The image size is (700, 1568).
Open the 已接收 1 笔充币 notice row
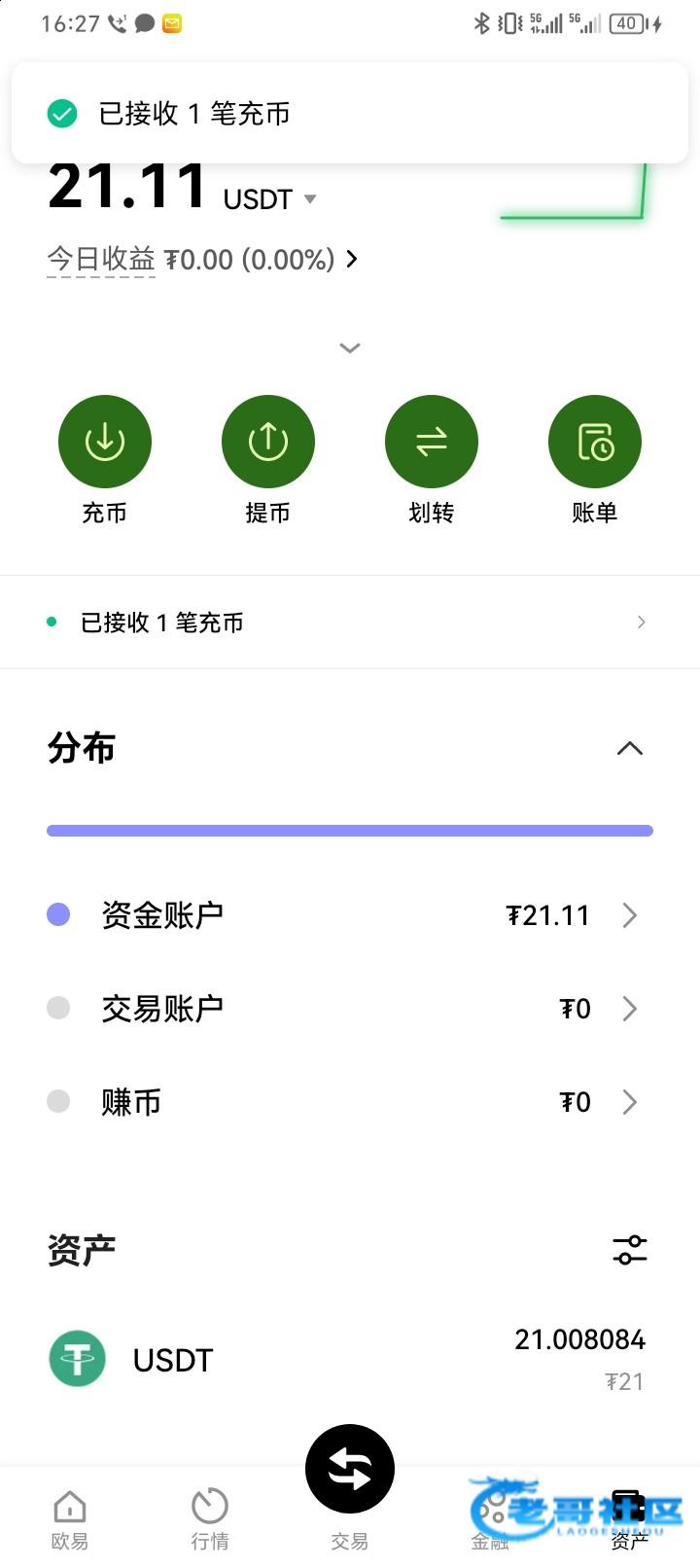[350, 623]
